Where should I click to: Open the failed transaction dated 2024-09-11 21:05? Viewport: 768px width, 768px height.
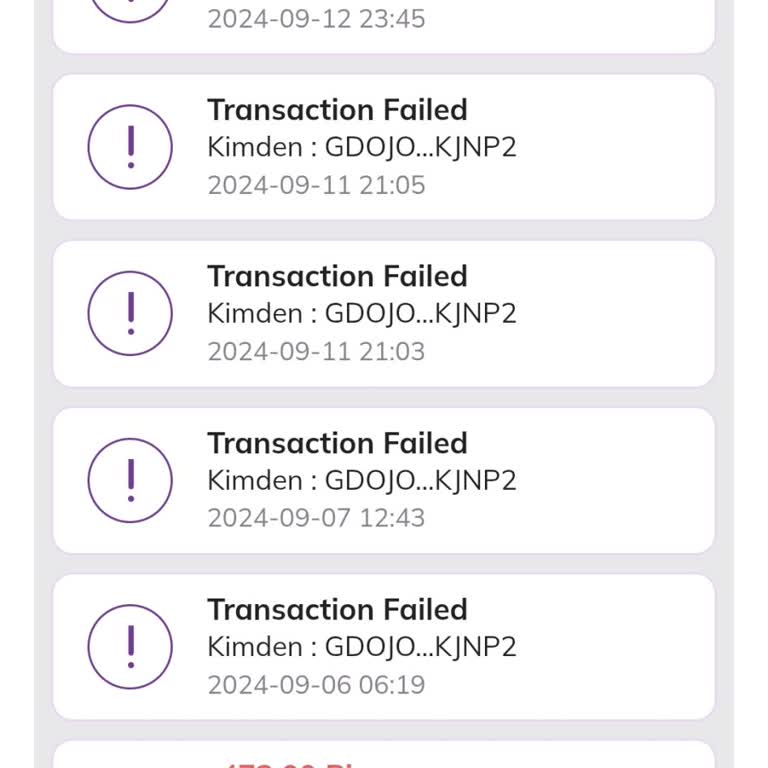pos(384,147)
